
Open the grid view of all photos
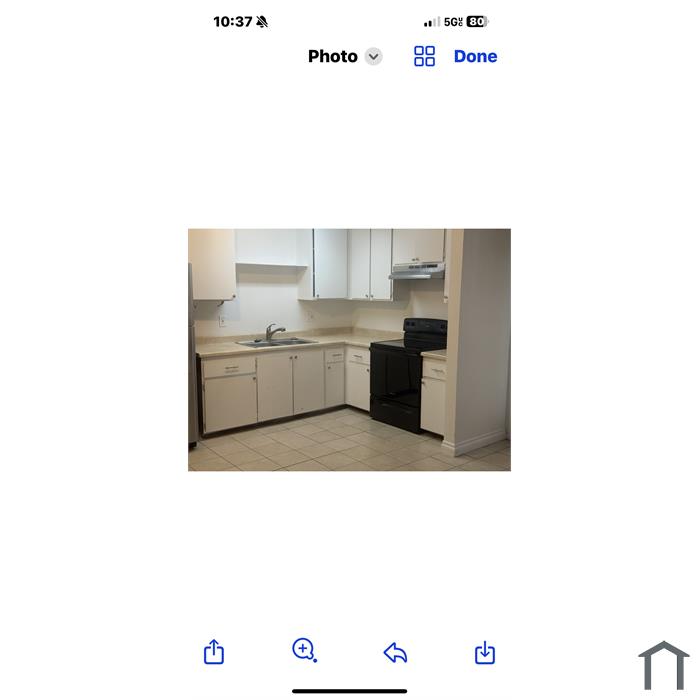click(x=425, y=56)
